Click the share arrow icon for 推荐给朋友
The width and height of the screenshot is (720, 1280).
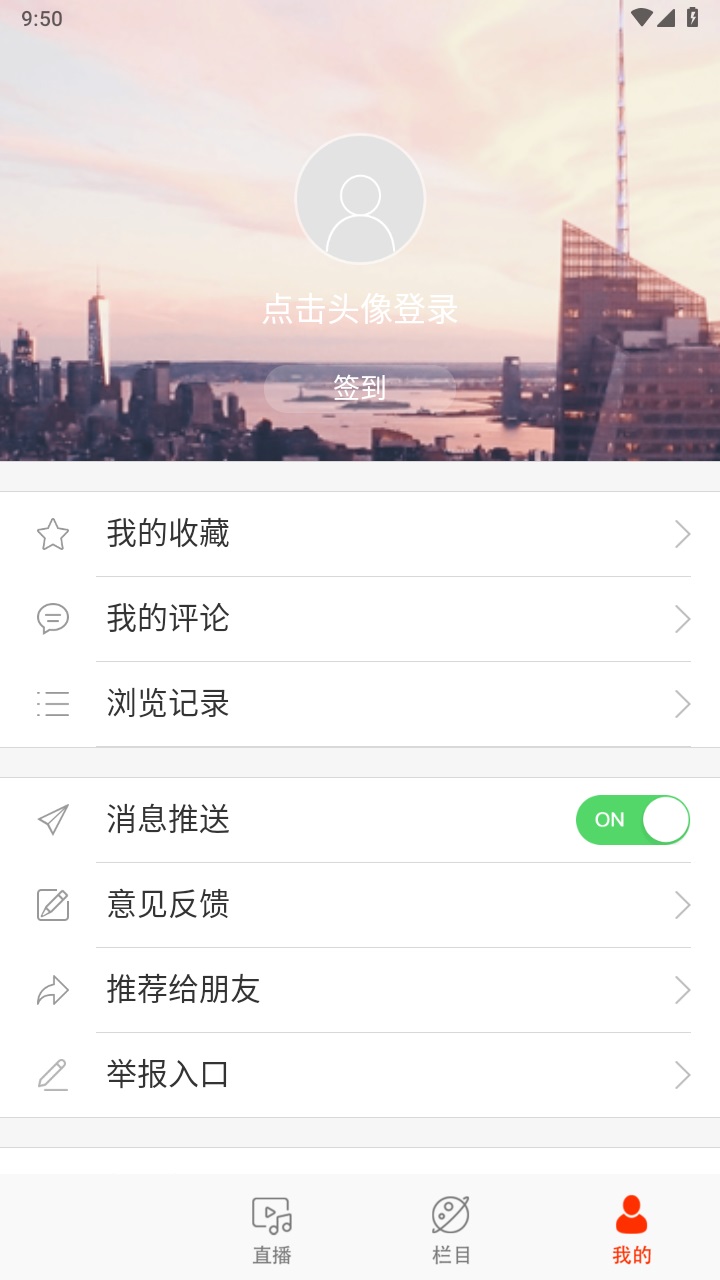(52, 990)
